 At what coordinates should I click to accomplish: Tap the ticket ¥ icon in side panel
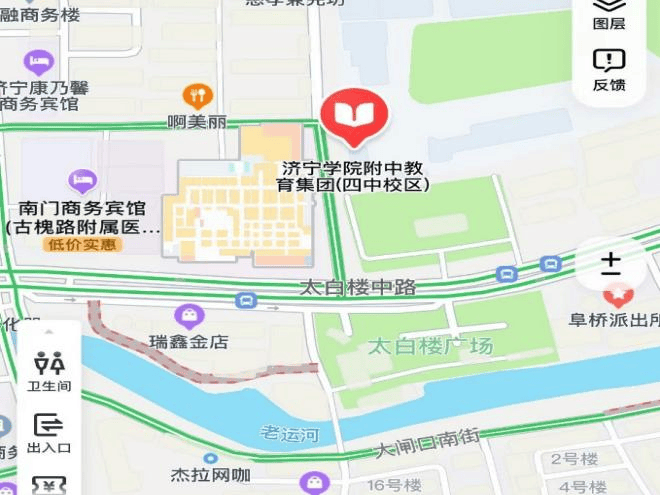coord(49,485)
